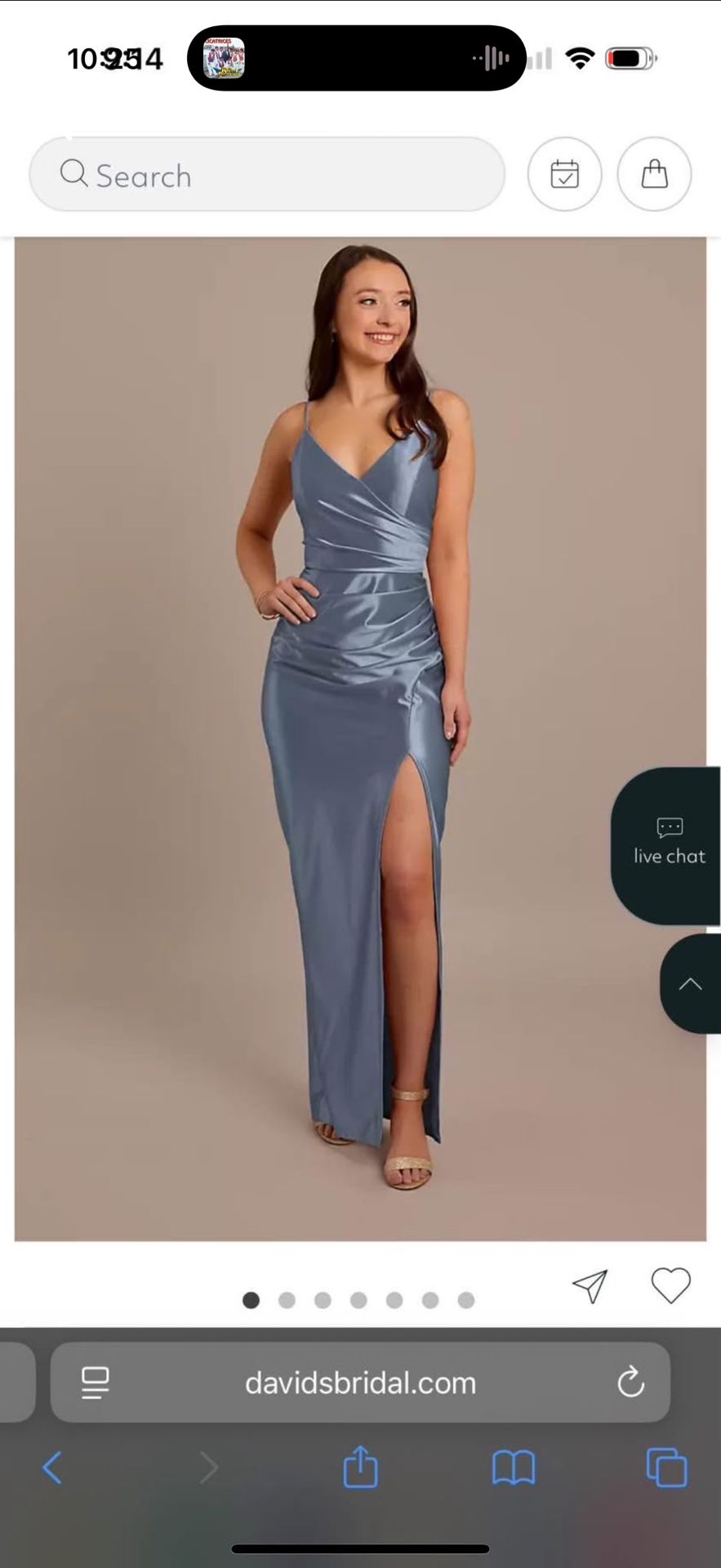Open the appointments calendar icon
721x1568 pixels.
pyautogui.click(x=564, y=174)
